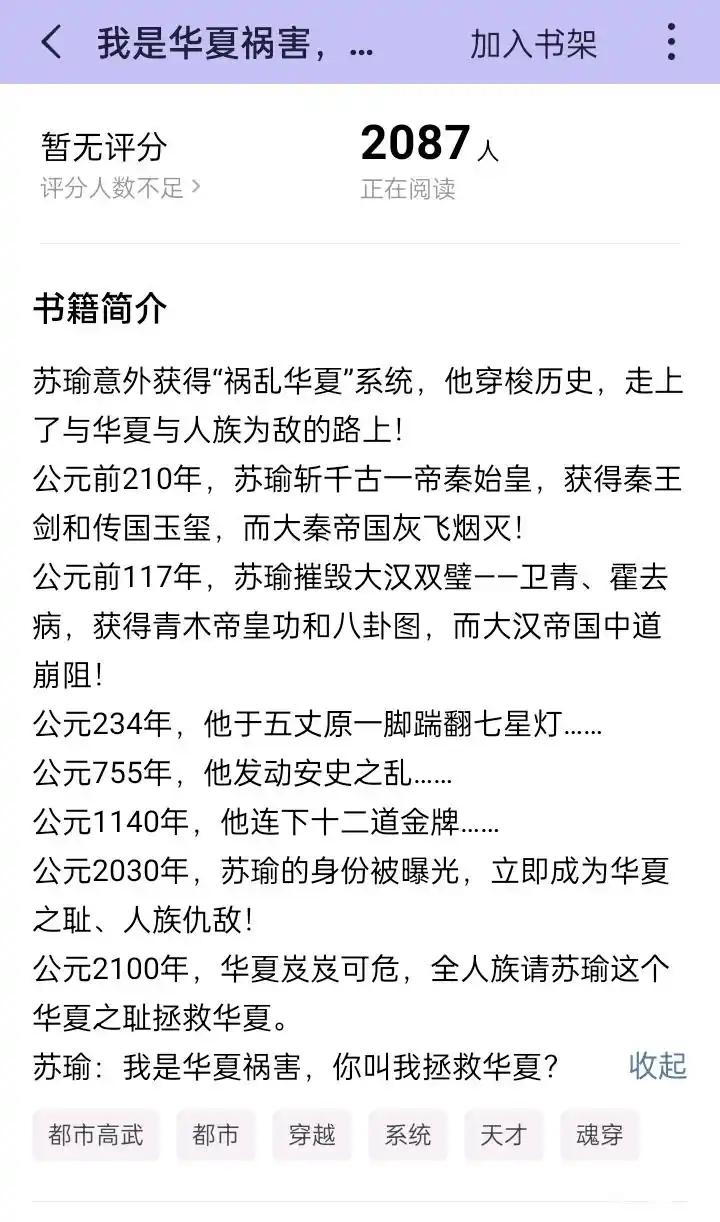Go back using the top arrow
The image size is (720, 1222).
coord(50,43)
